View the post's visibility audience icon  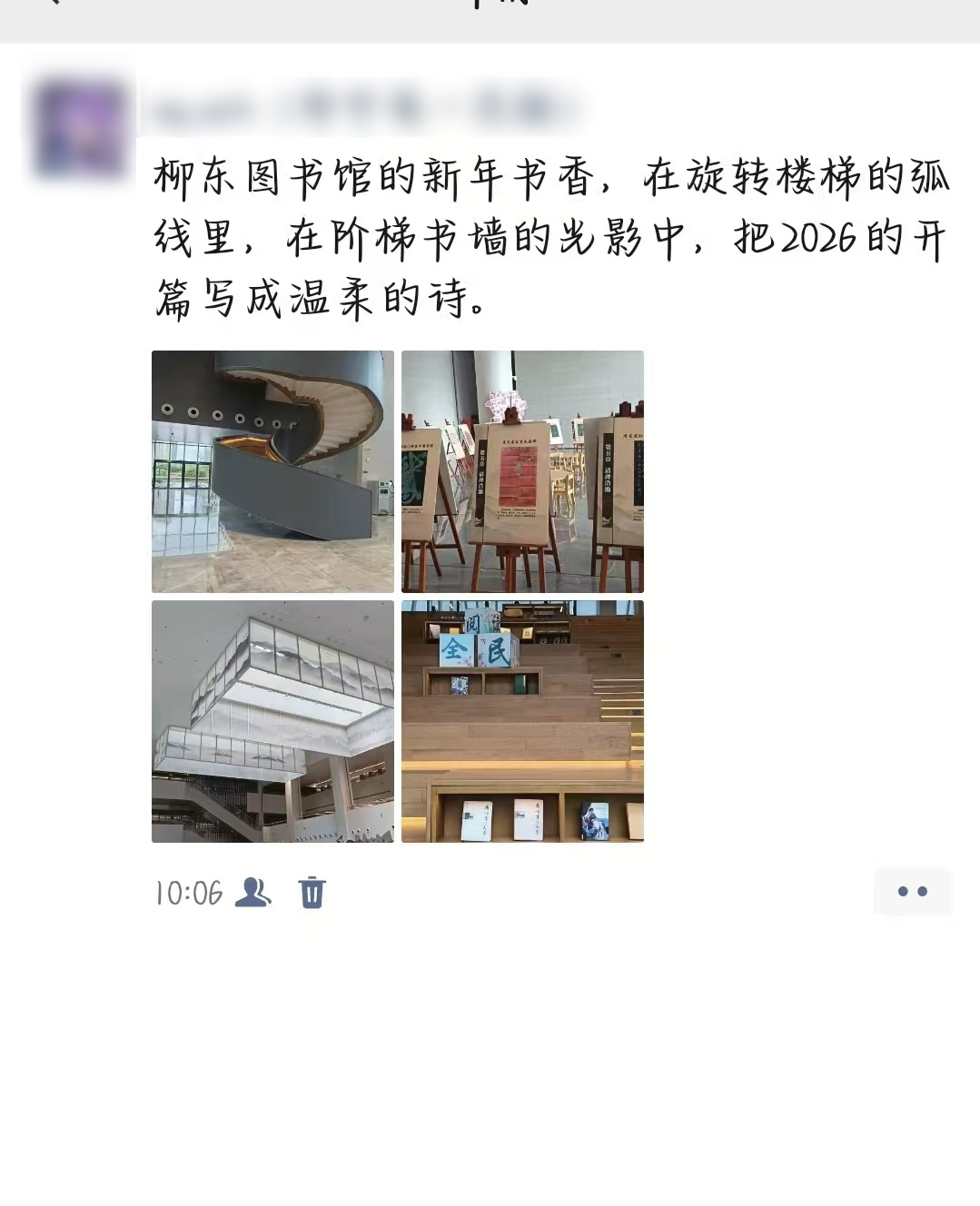click(252, 893)
